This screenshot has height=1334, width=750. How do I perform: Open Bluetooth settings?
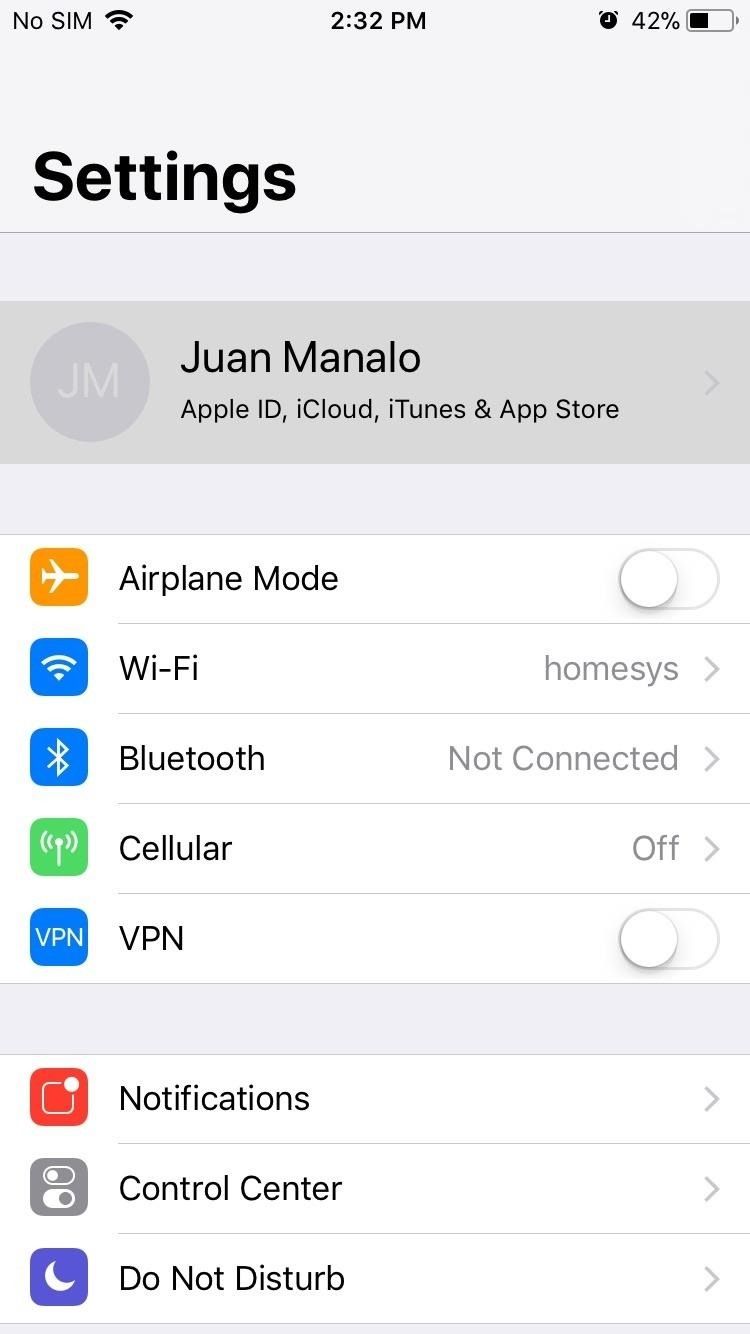375,758
